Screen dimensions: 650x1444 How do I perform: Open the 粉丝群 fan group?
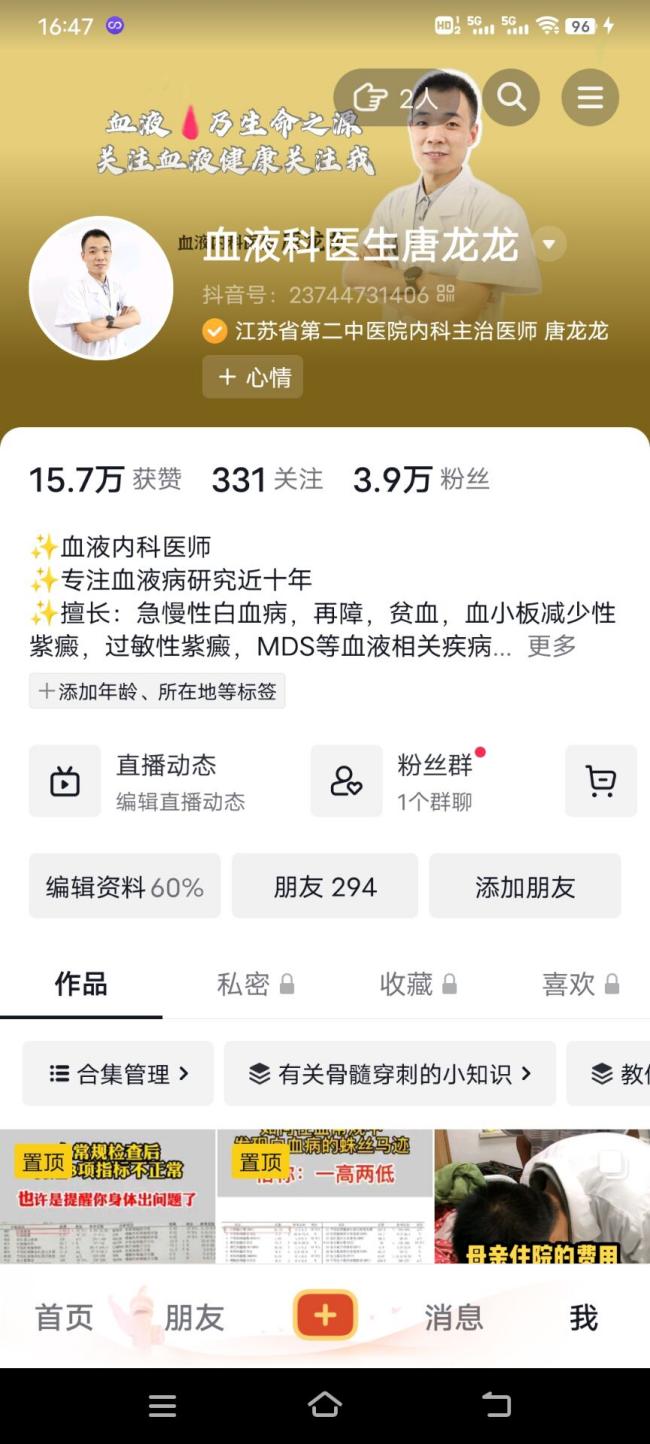tap(433, 781)
